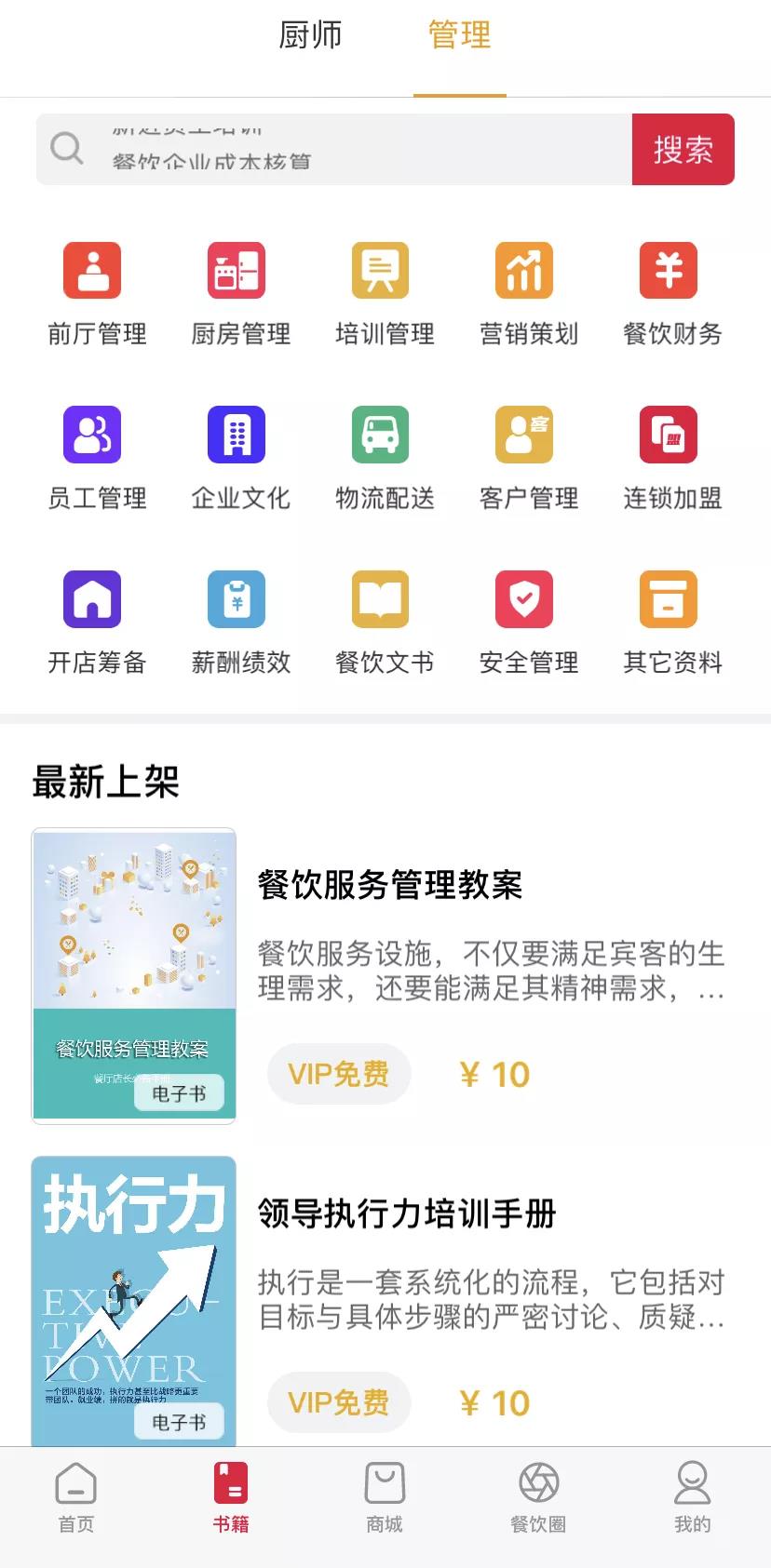771x1568 pixels.
Task: Go to the 首页 tab
Action: point(76,1495)
